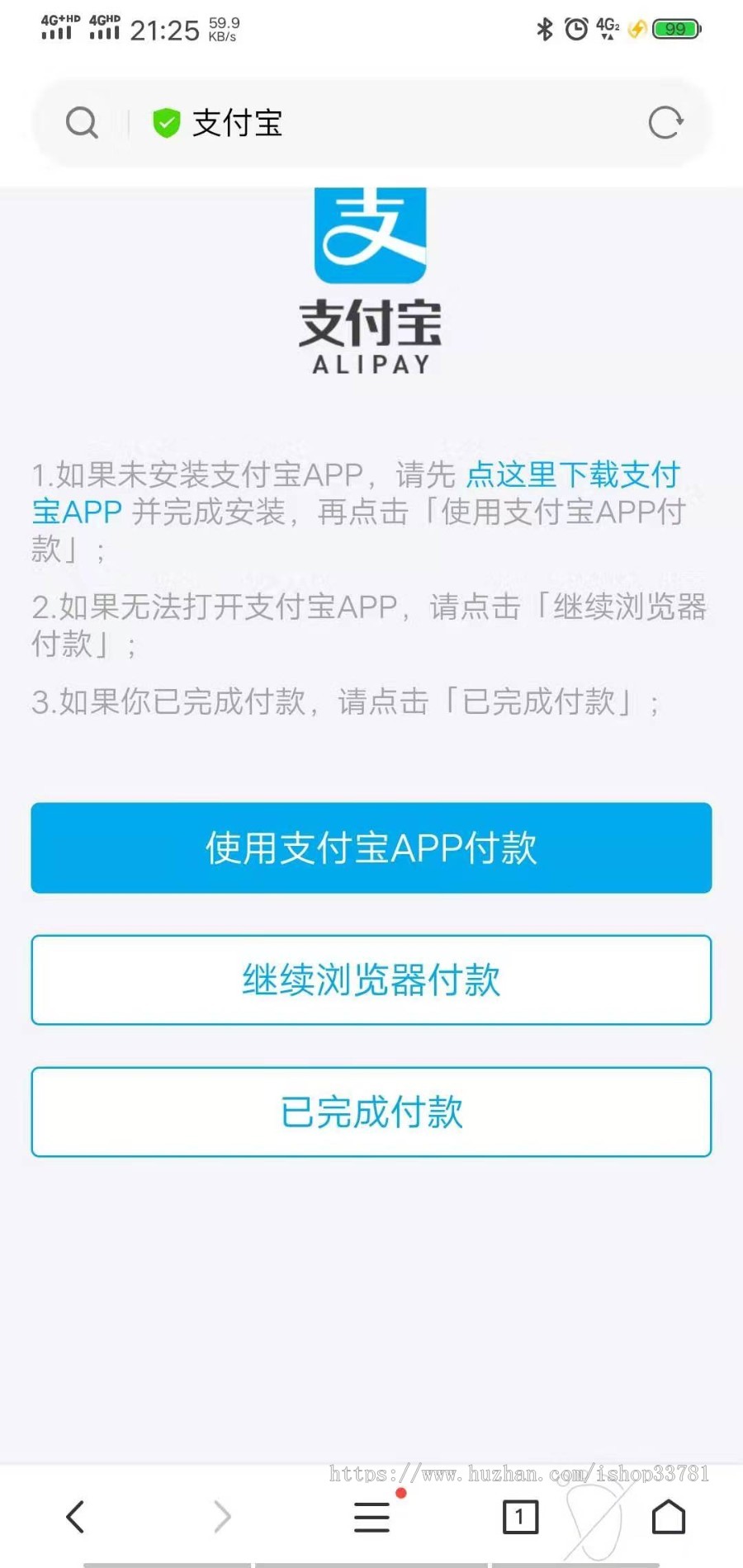Go back using the back arrow
Image resolution: width=743 pixels, height=1568 pixels.
click(x=74, y=1517)
